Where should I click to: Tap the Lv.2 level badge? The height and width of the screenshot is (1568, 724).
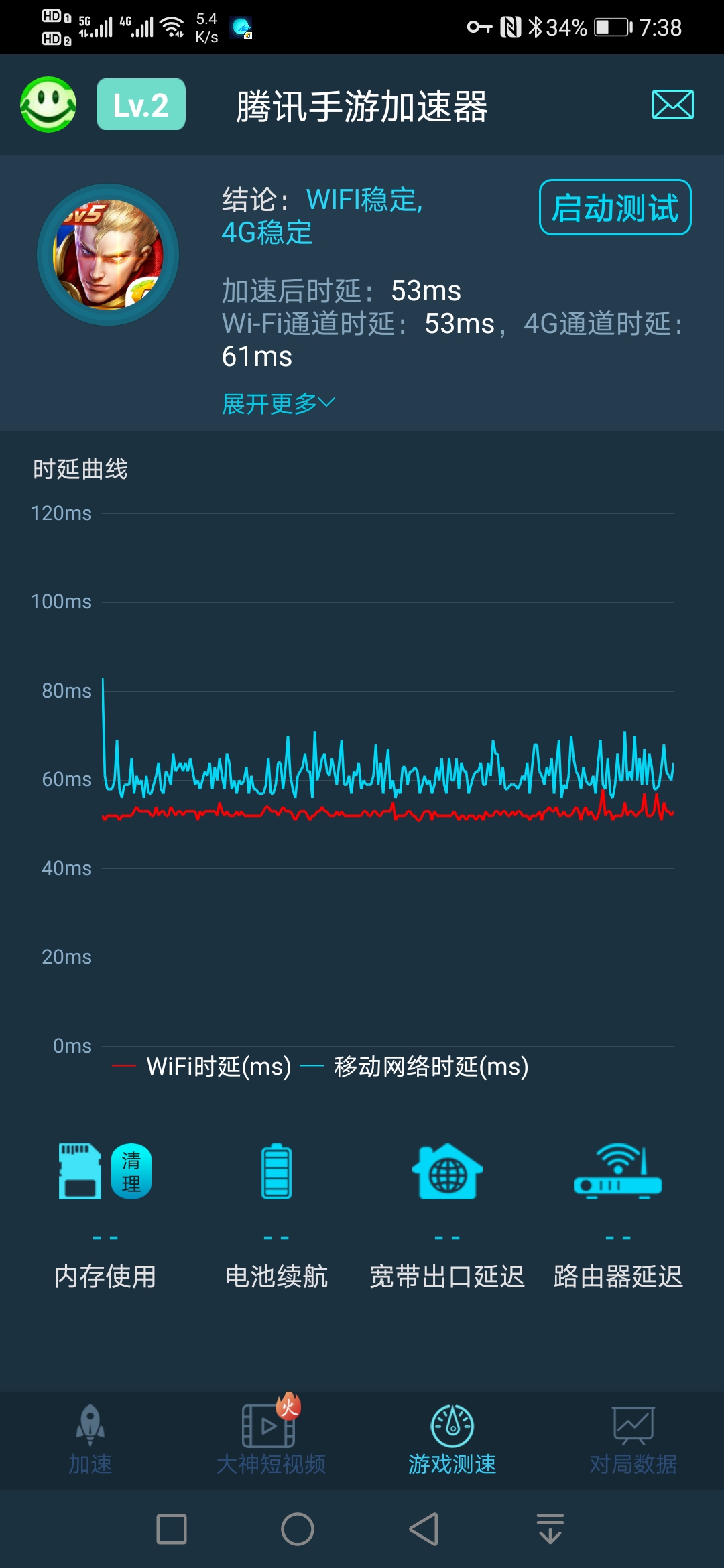(x=140, y=105)
